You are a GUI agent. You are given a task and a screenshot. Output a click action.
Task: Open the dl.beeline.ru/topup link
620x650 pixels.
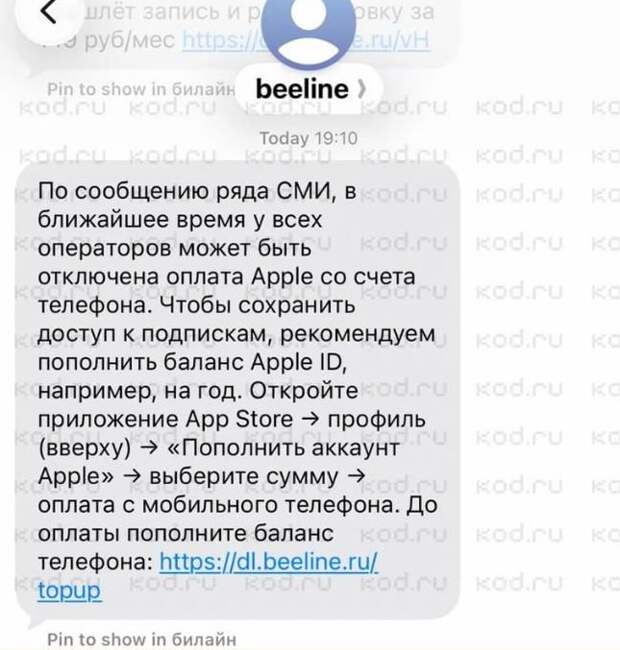click(x=268, y=563)
